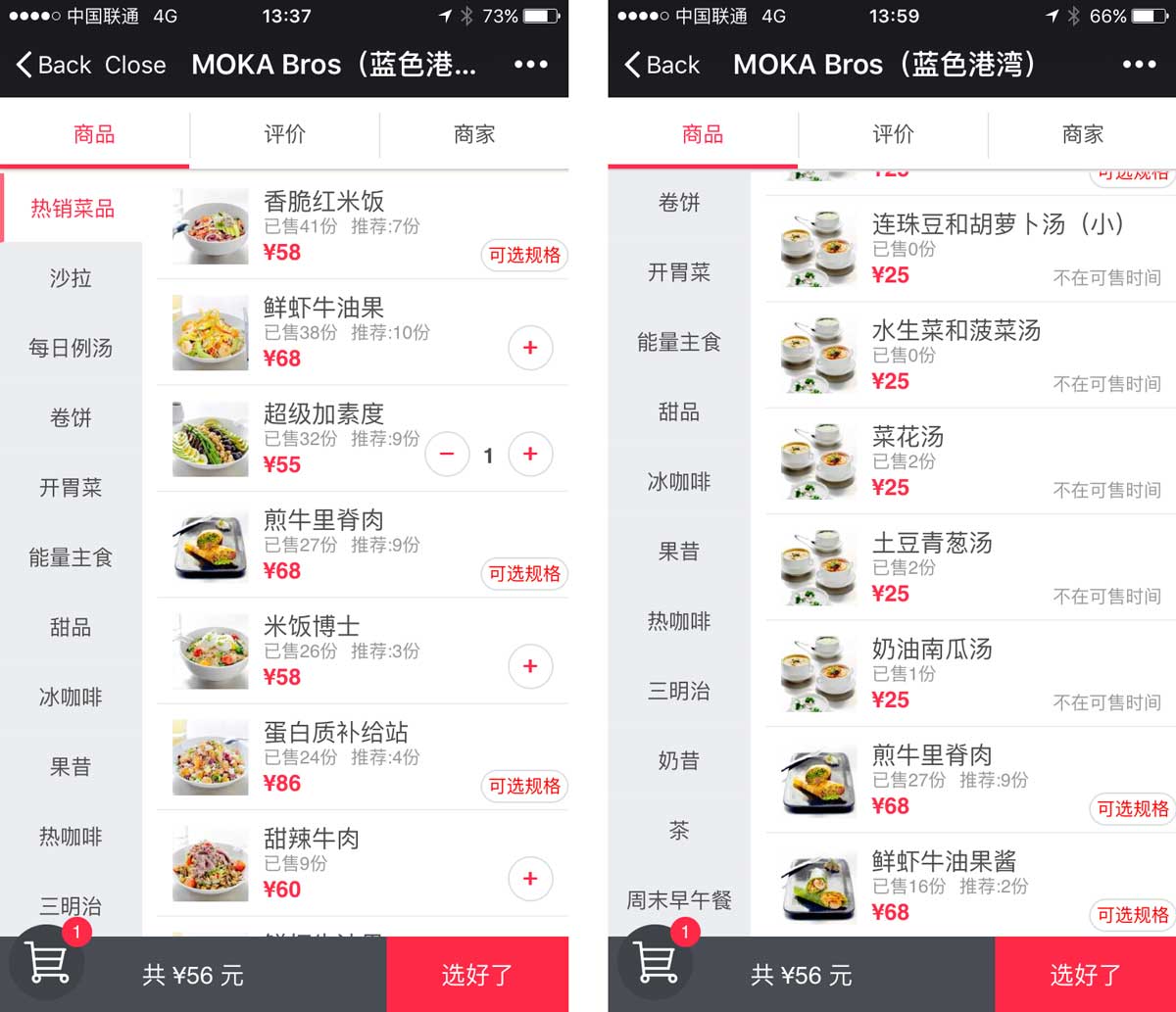Show the 每日例汤 category
Image resolution: width=1176 pixels, height=1012 pixels.
coord(71,348)
